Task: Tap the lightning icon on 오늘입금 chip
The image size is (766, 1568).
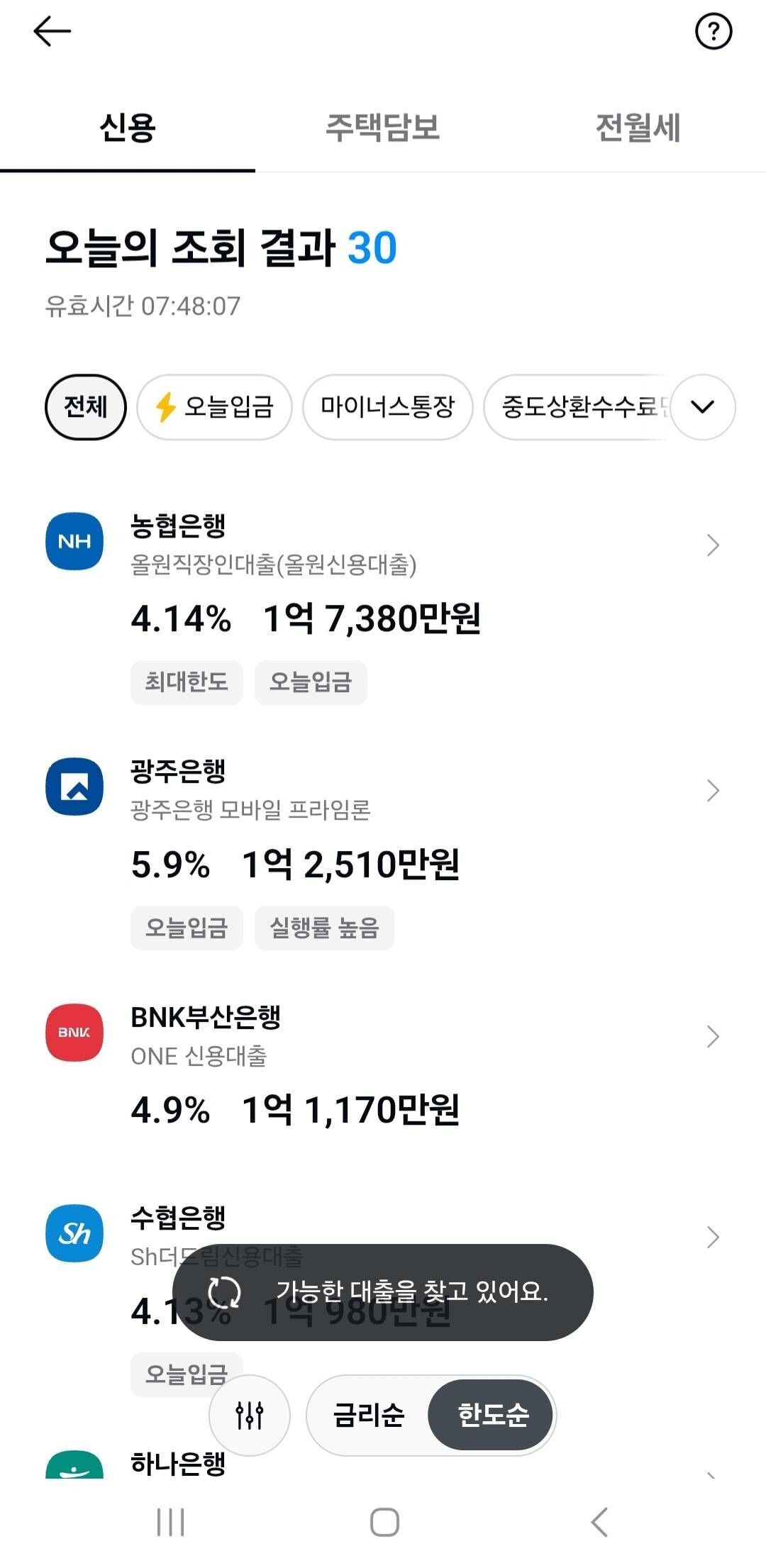Action: 165,406
